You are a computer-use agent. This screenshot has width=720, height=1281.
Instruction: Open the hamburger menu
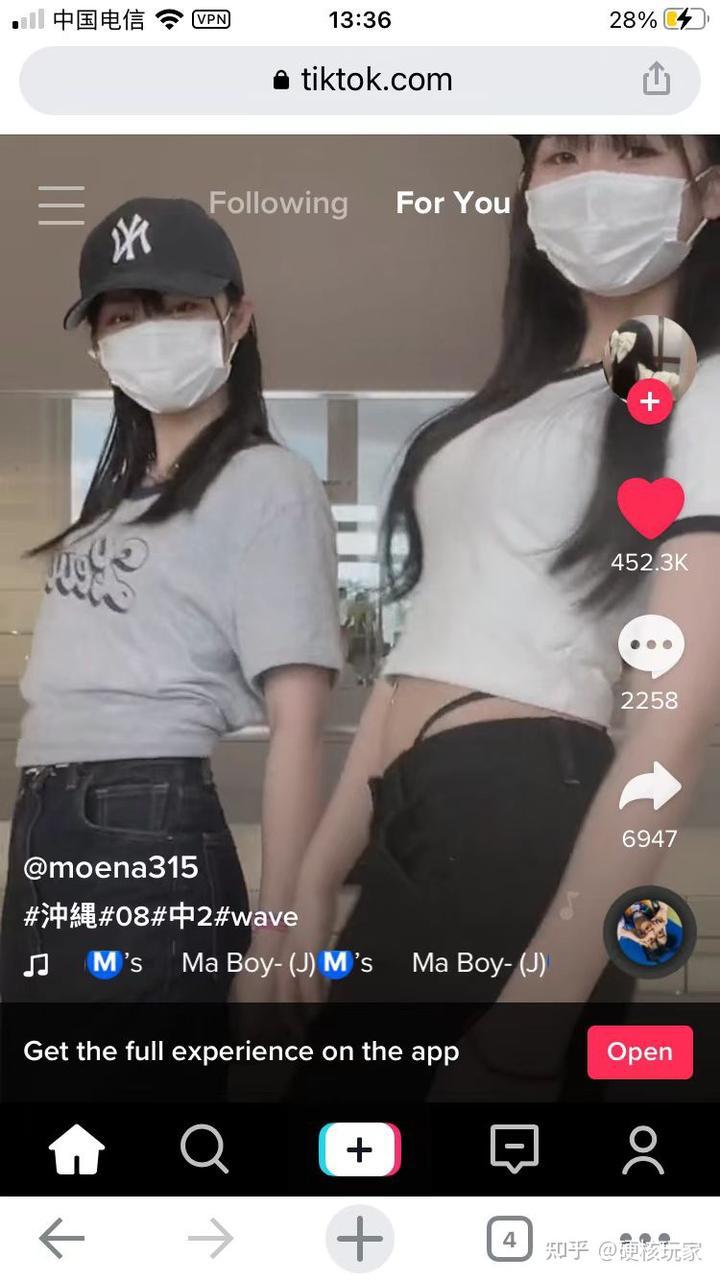(61, 204)
